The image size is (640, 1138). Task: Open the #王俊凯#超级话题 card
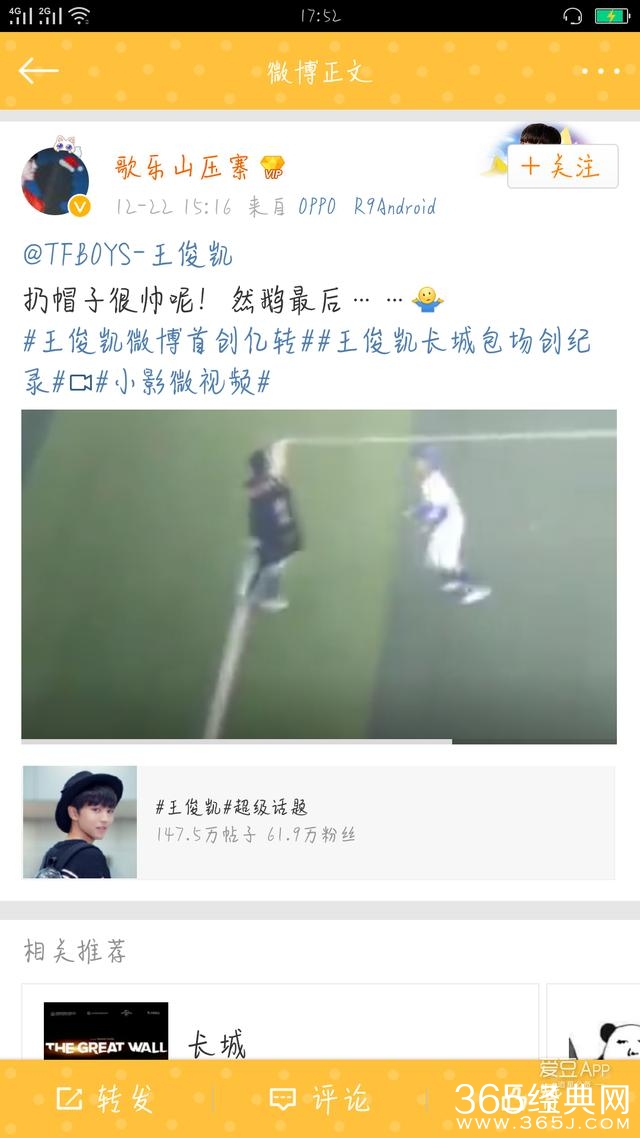point(319,822)
